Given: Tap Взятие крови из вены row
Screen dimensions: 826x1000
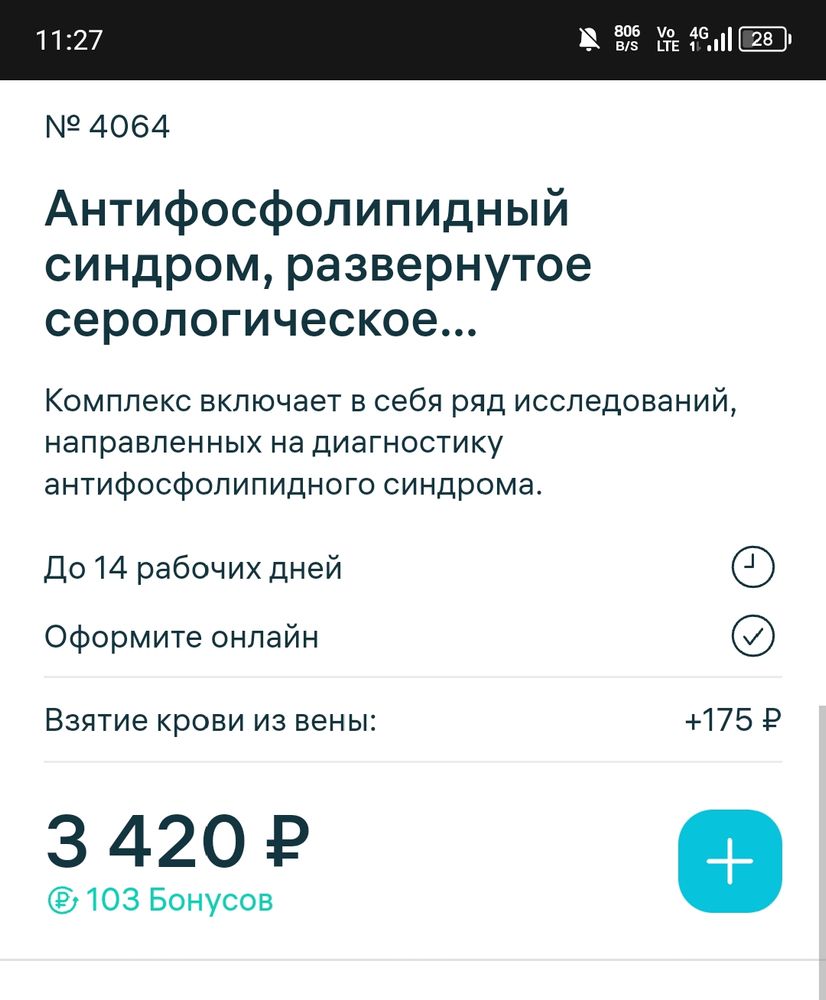Looking at the screenshot, I should (216, 718).
